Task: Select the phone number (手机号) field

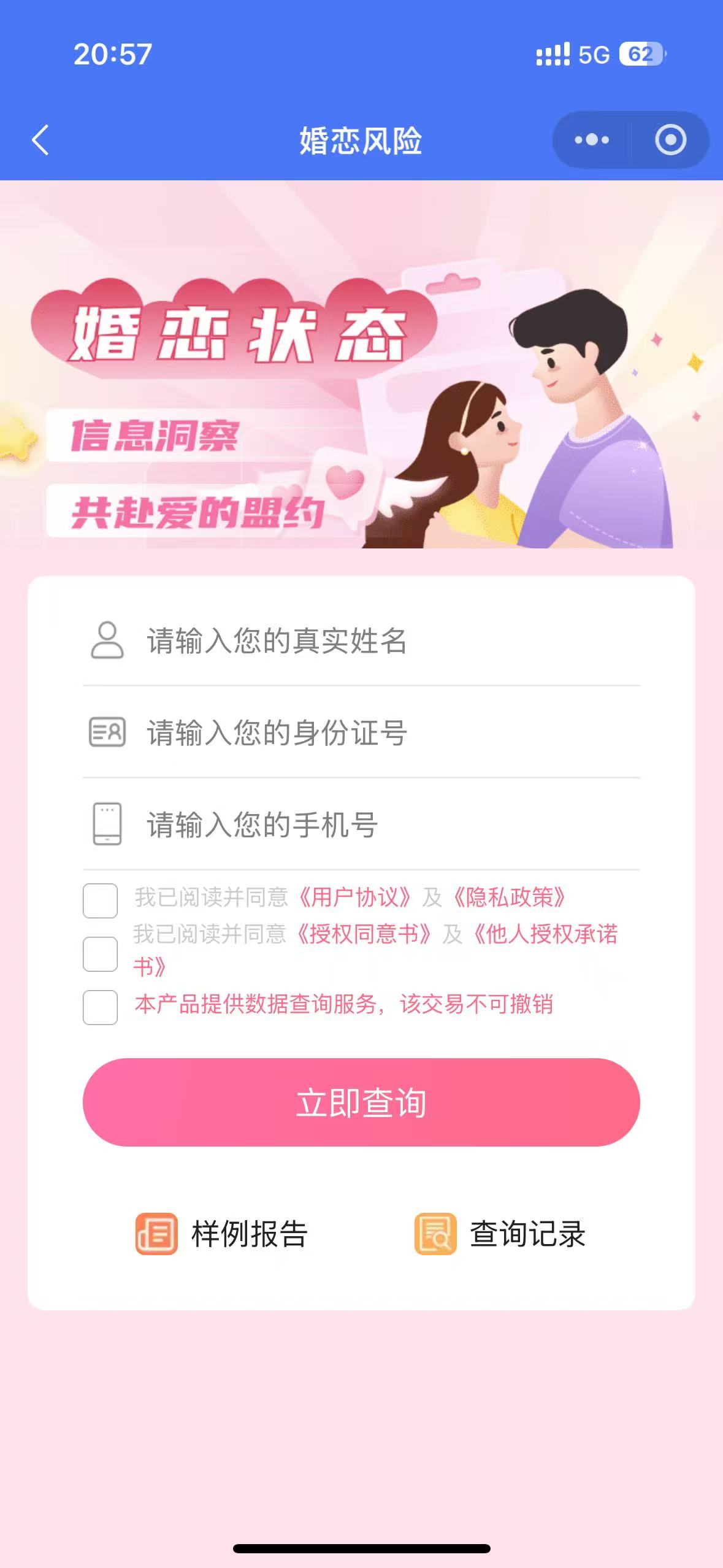Action: [380, 824]
